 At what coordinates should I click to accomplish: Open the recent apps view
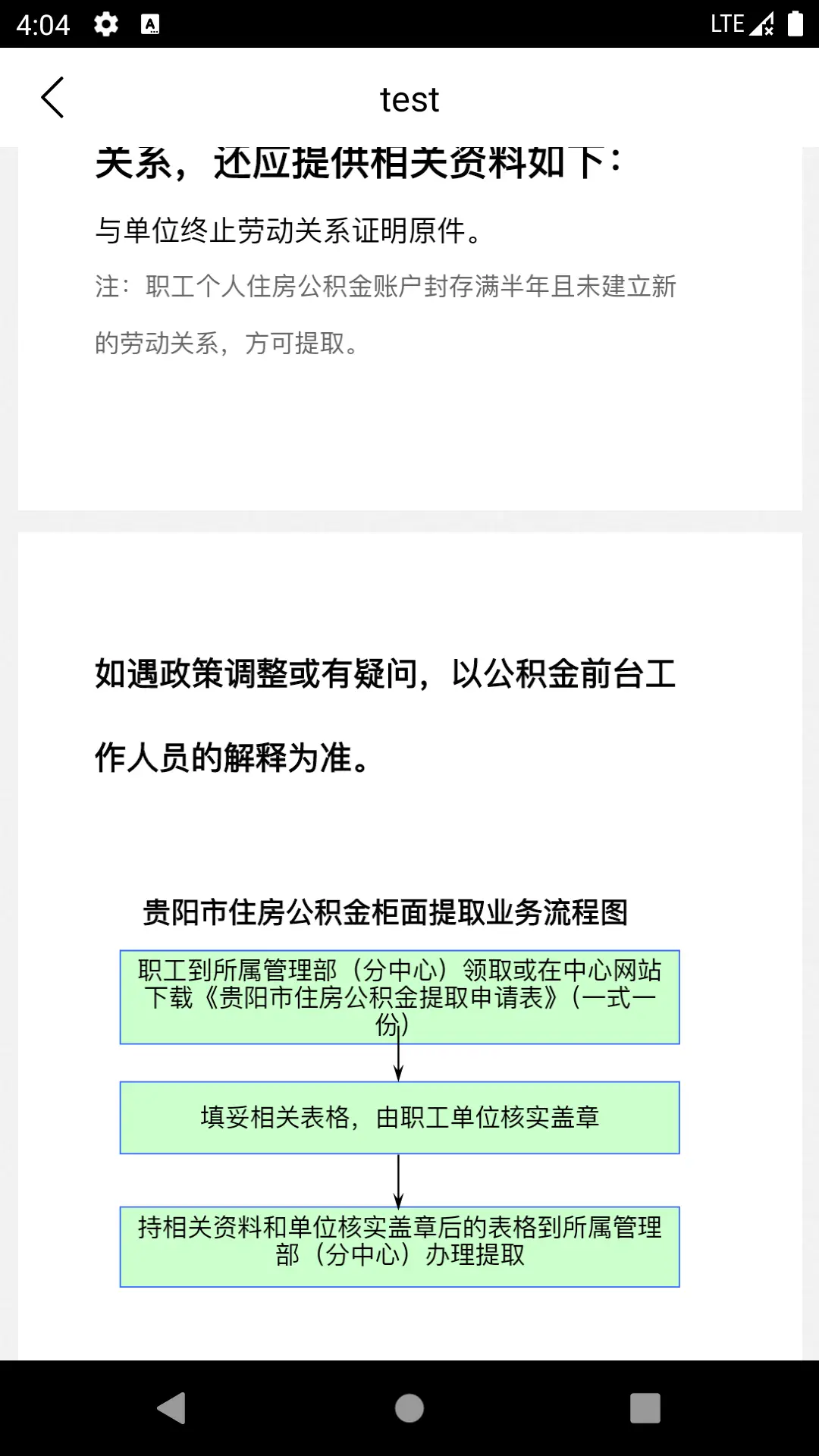645,1408
